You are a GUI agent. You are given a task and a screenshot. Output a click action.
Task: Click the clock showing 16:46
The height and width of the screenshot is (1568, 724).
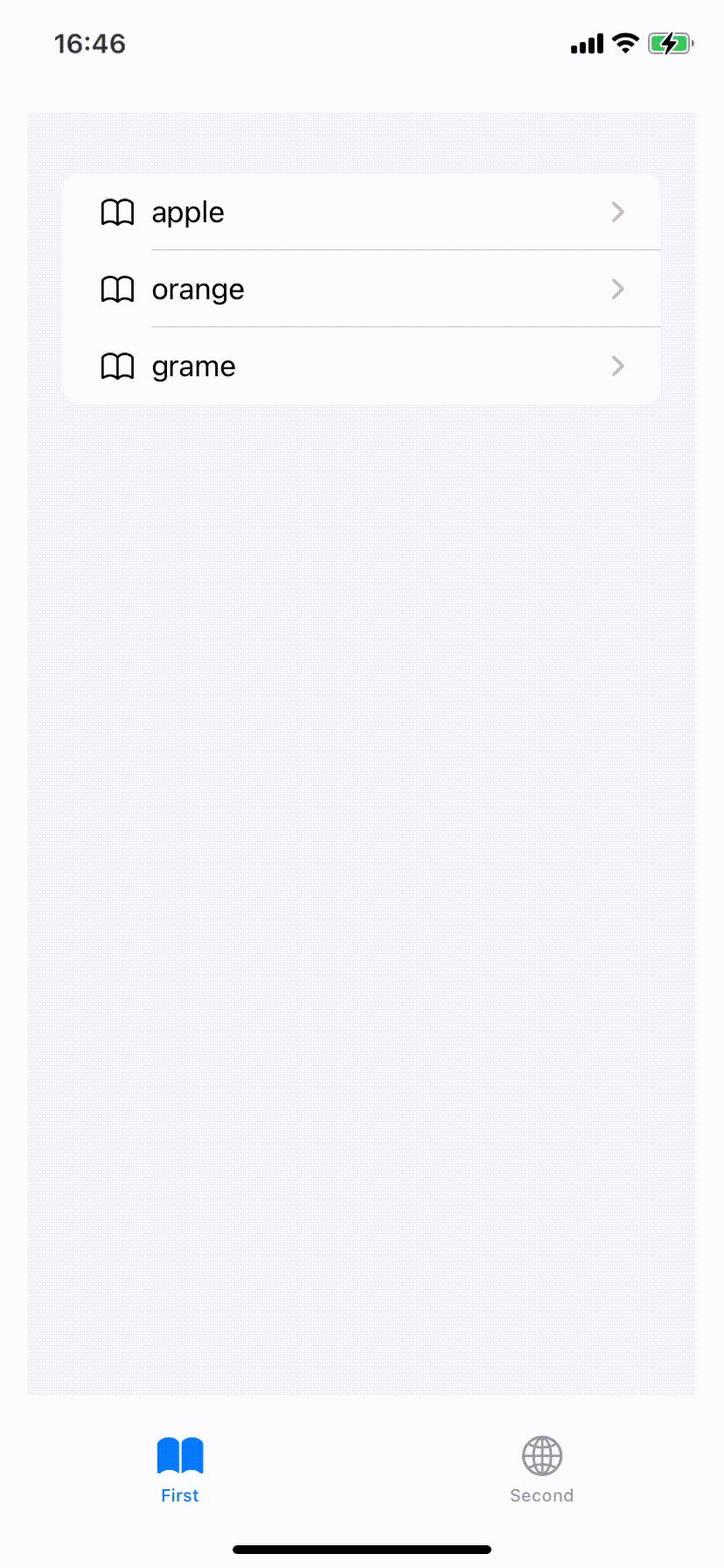[89, 43]
